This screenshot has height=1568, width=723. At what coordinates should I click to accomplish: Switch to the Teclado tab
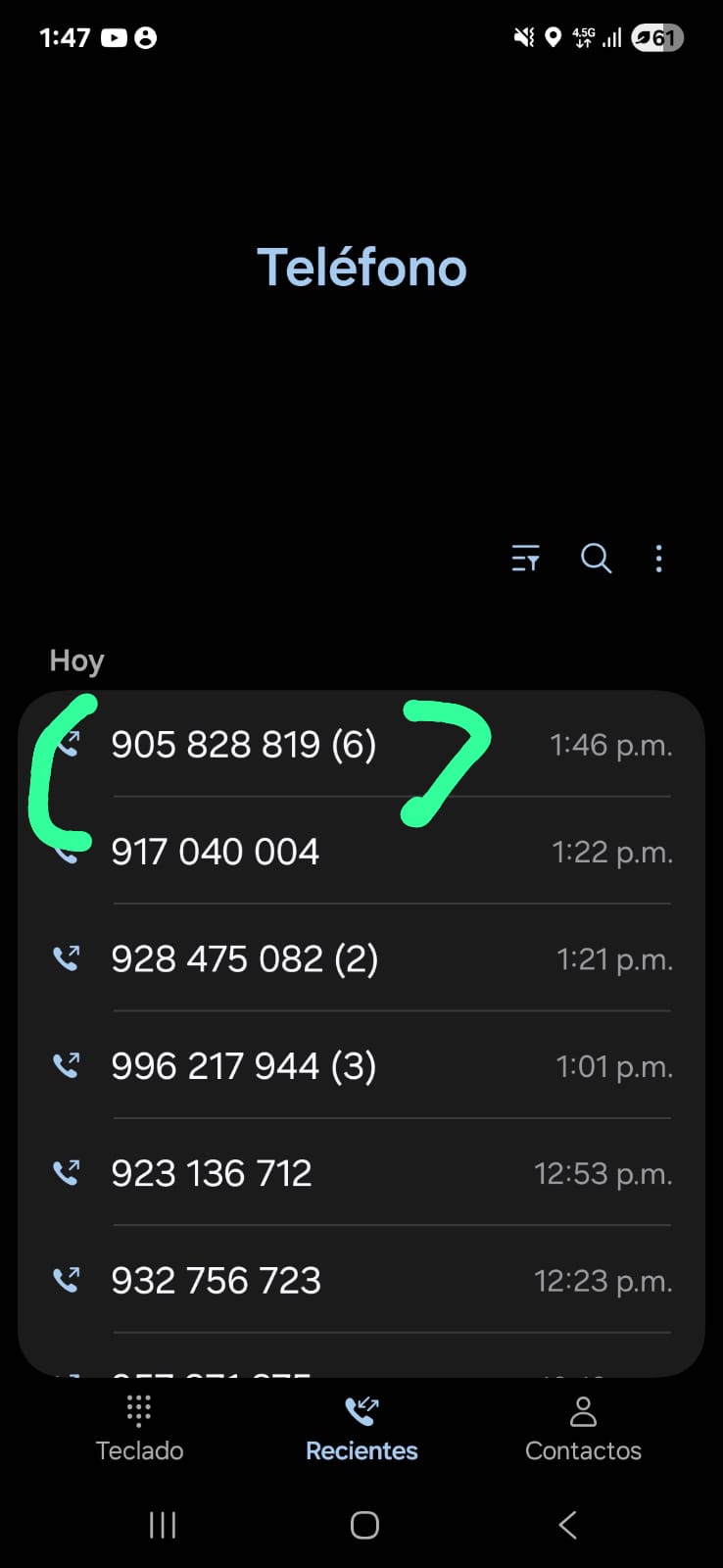[x=139, y=1429]
